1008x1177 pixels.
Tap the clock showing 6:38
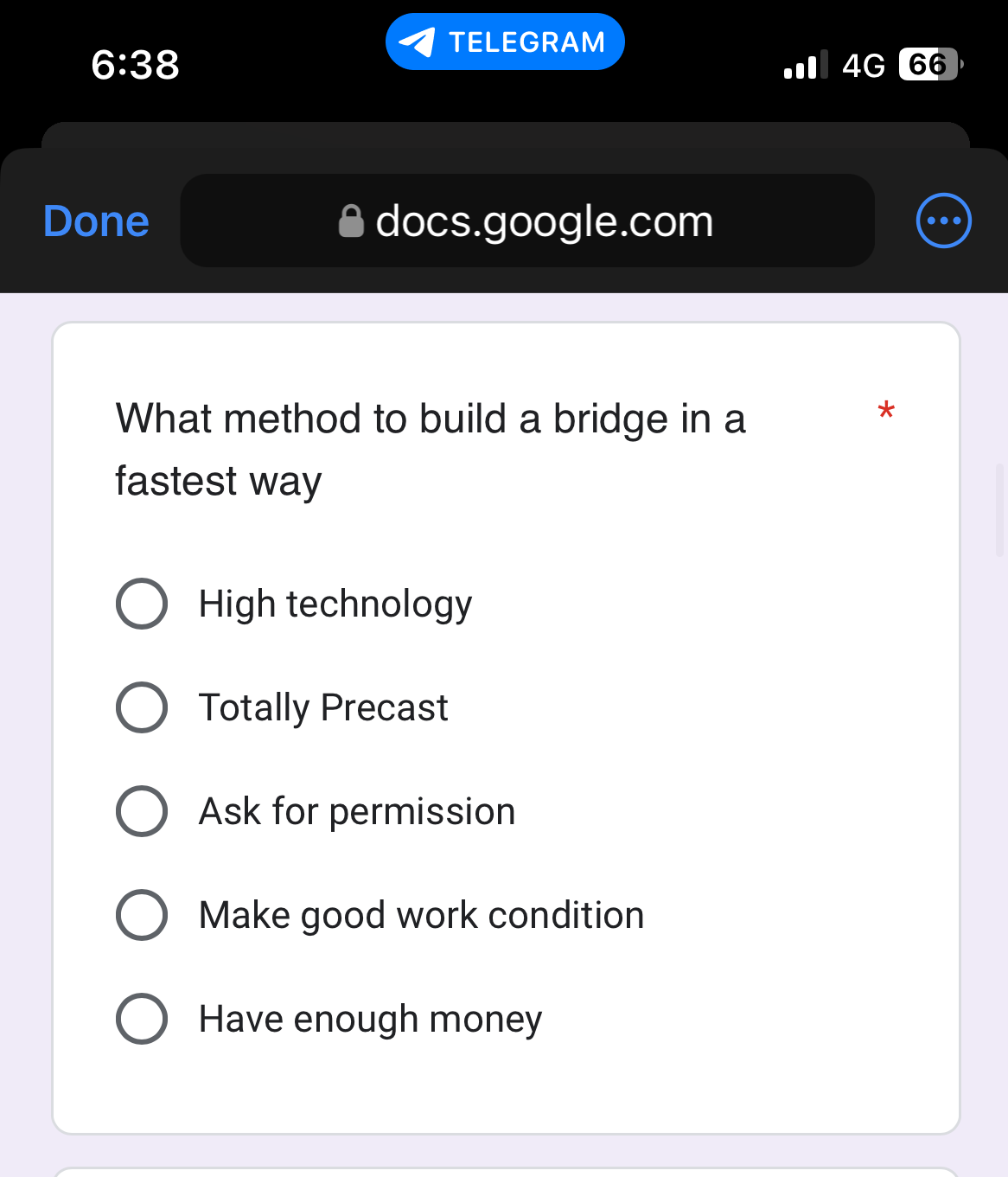tap(136, 64)
